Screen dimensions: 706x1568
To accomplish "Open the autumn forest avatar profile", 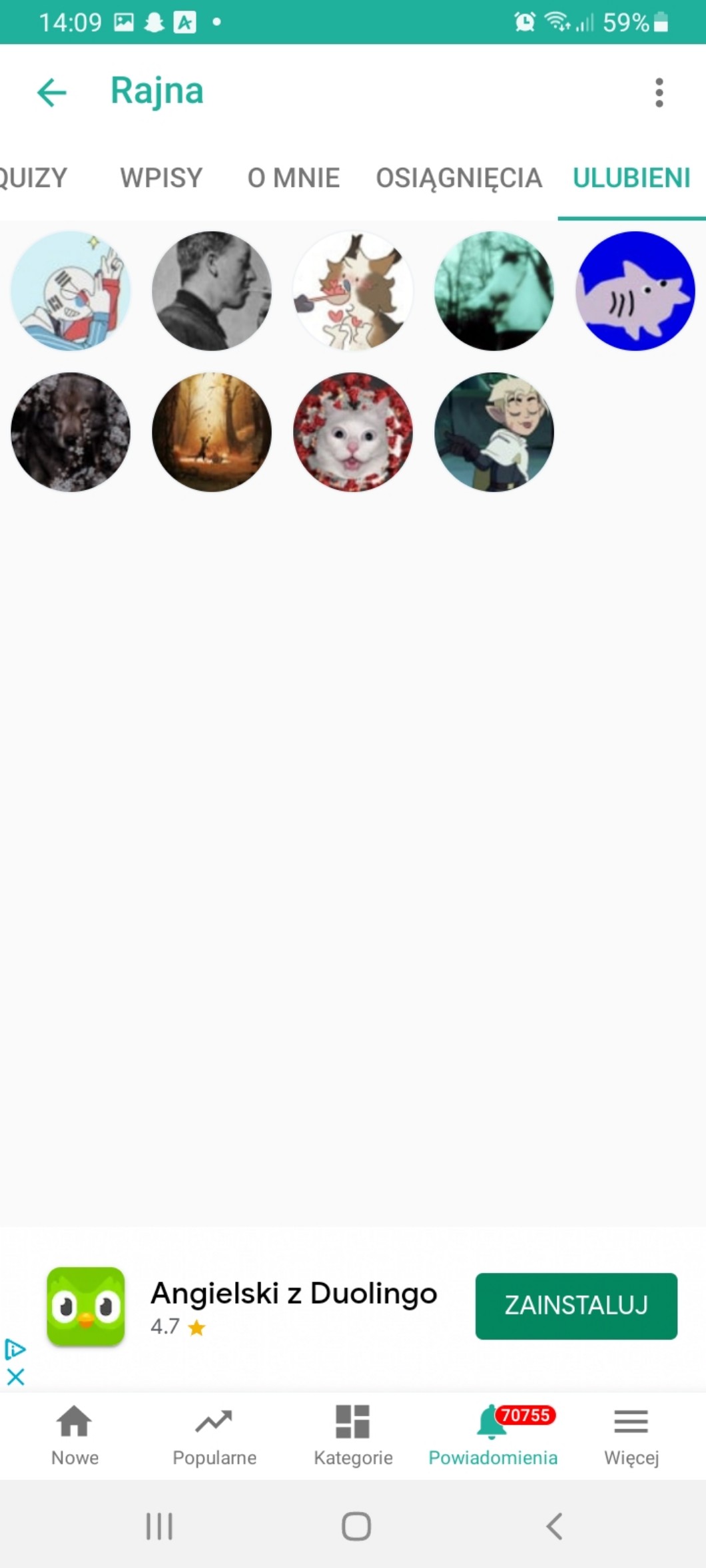I will pos(211,432).
